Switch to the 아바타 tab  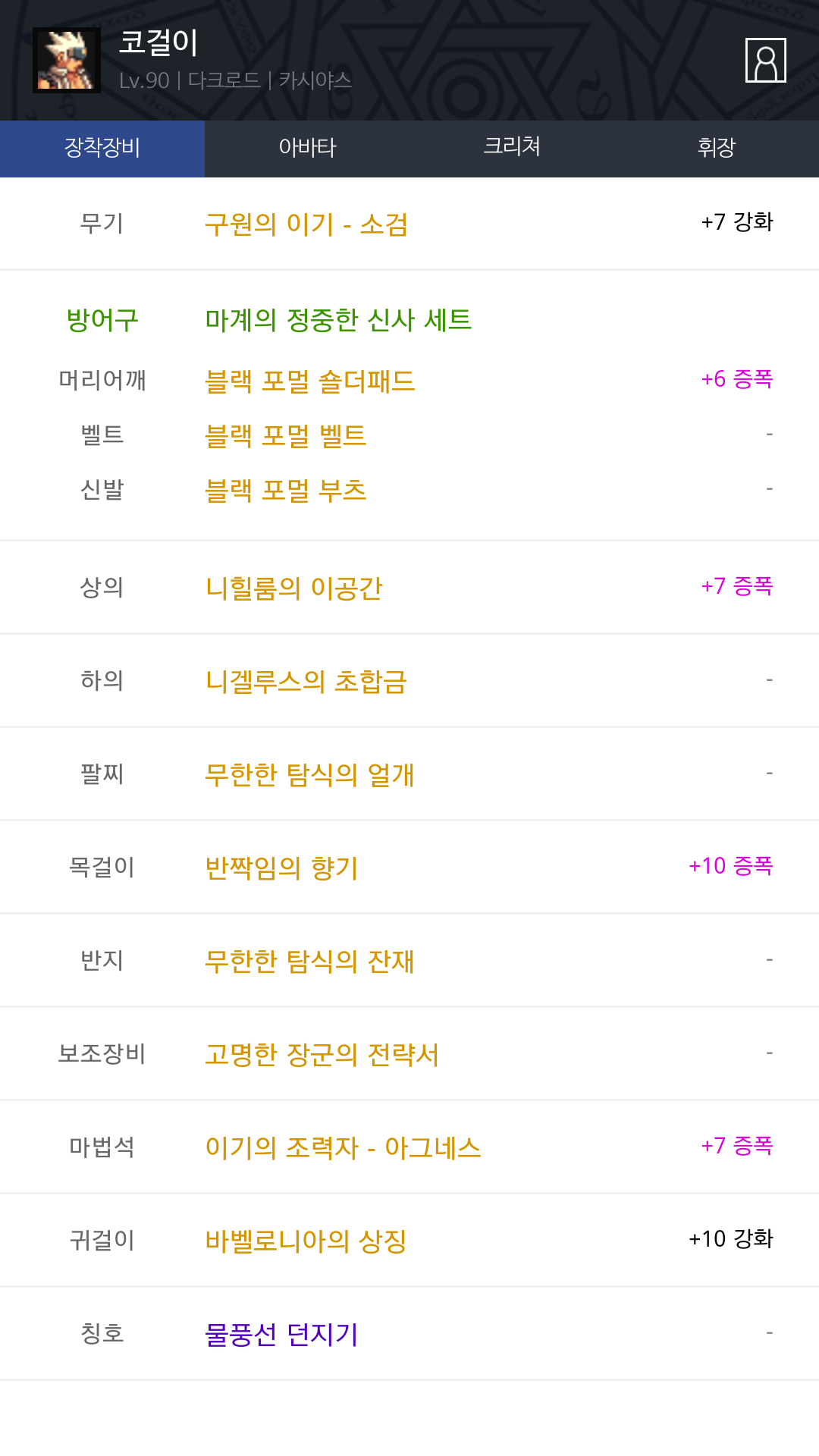pos(307,148)
